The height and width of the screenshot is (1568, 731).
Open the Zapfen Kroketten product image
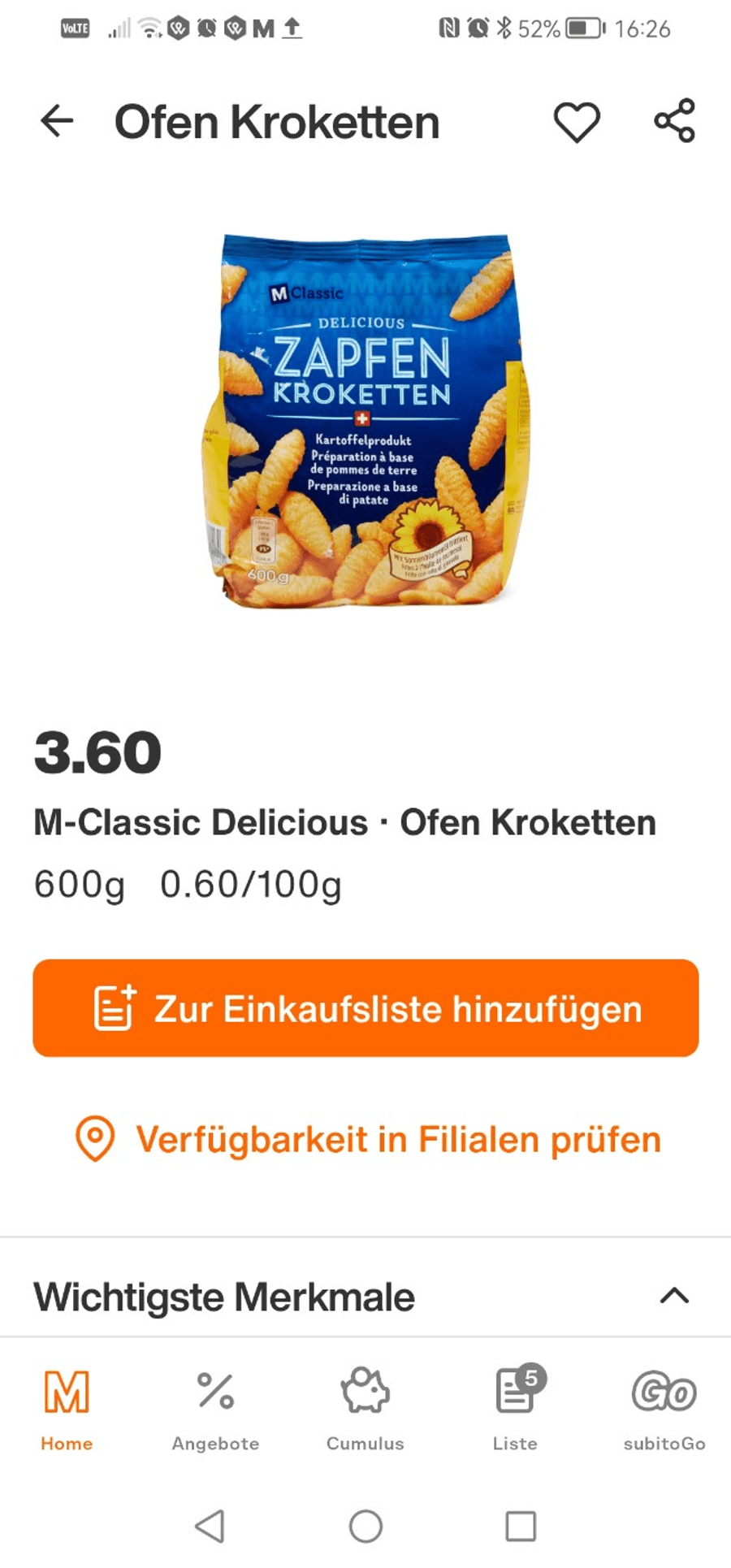(365, 420)
